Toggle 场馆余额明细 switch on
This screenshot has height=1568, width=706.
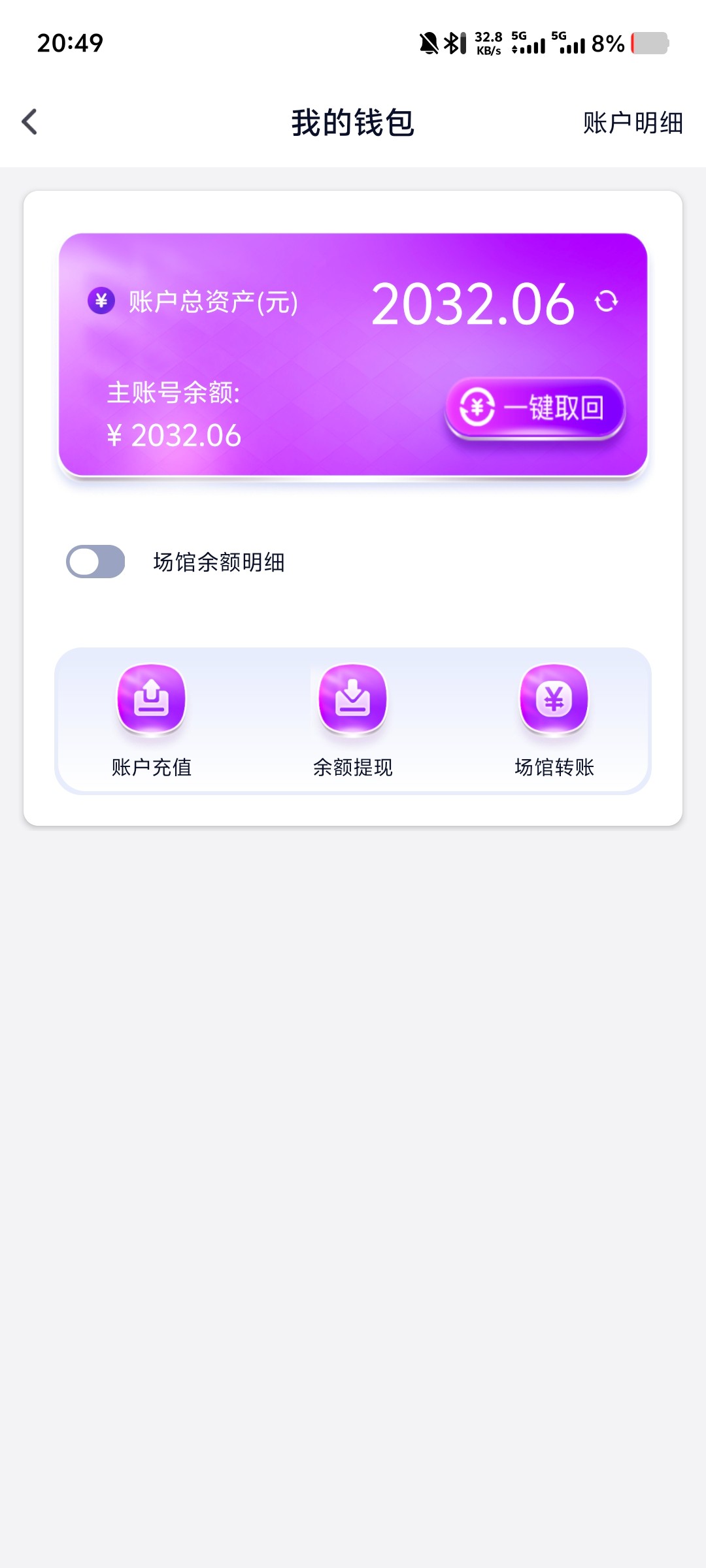point(95,562)
